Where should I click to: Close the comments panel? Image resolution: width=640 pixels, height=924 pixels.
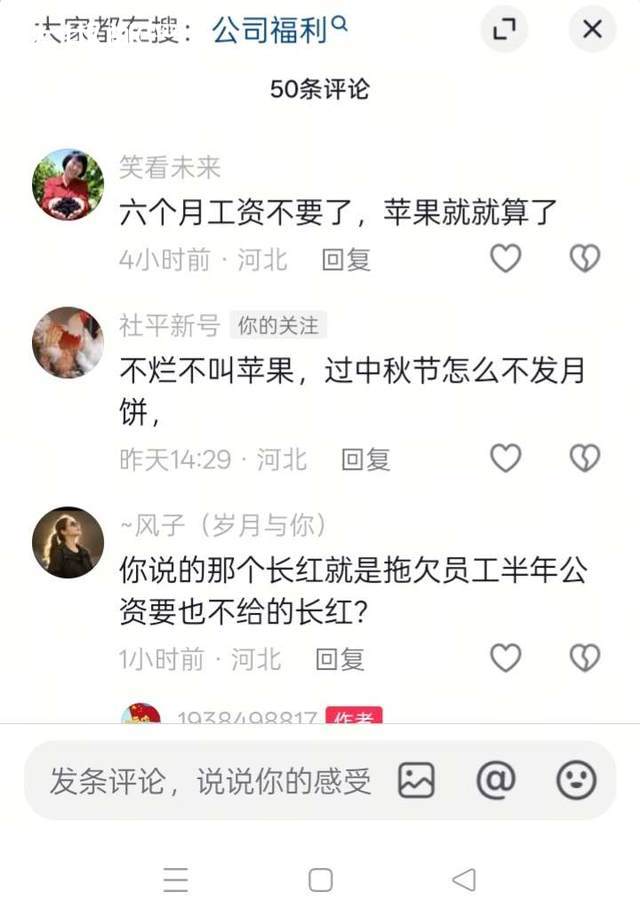pyautogui.click(x=592, y=28)
